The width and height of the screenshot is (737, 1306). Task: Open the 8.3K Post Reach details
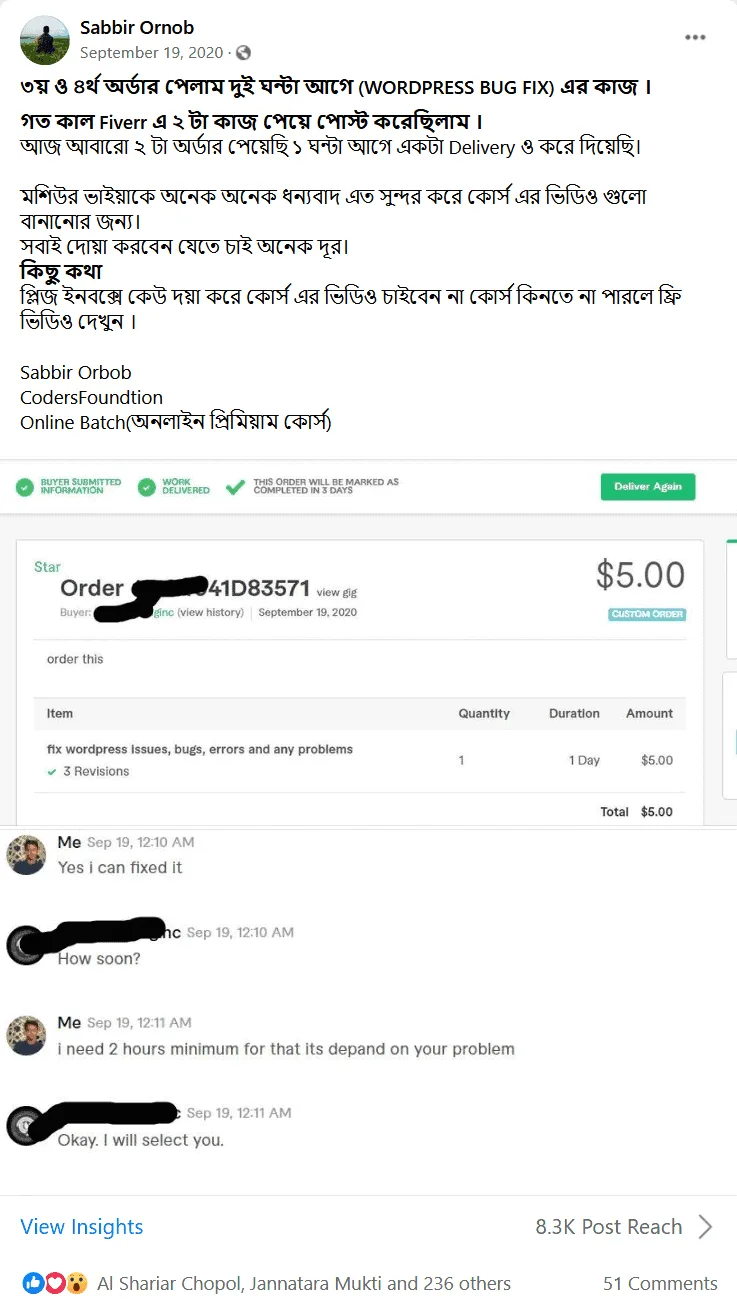click(x=624, y=1227)
